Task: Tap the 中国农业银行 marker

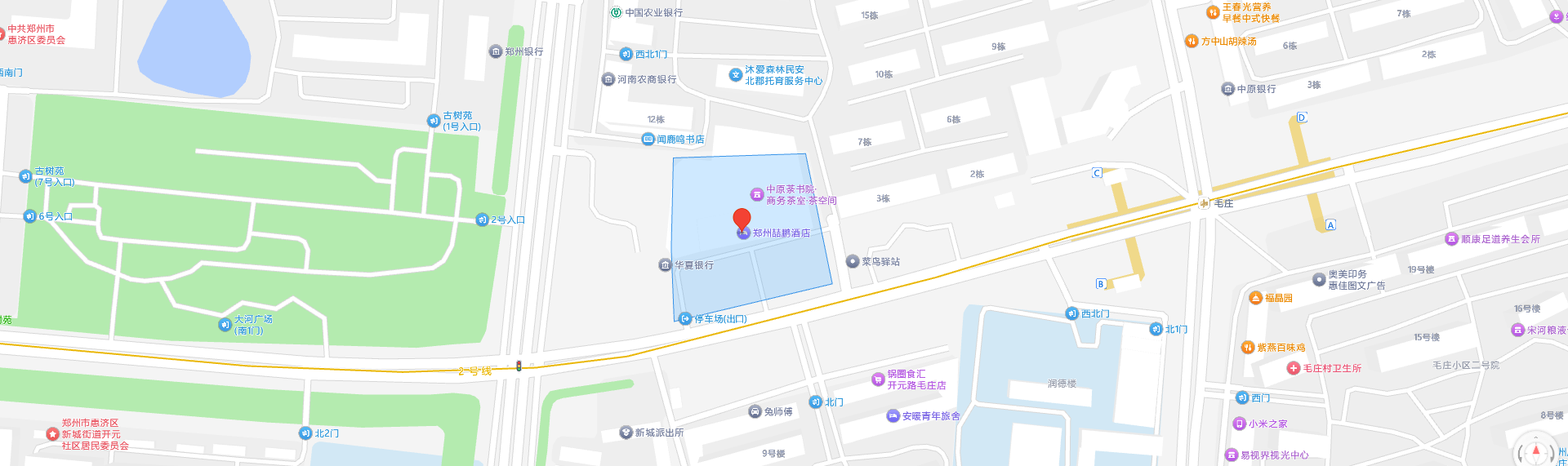Action: (617, 12)
